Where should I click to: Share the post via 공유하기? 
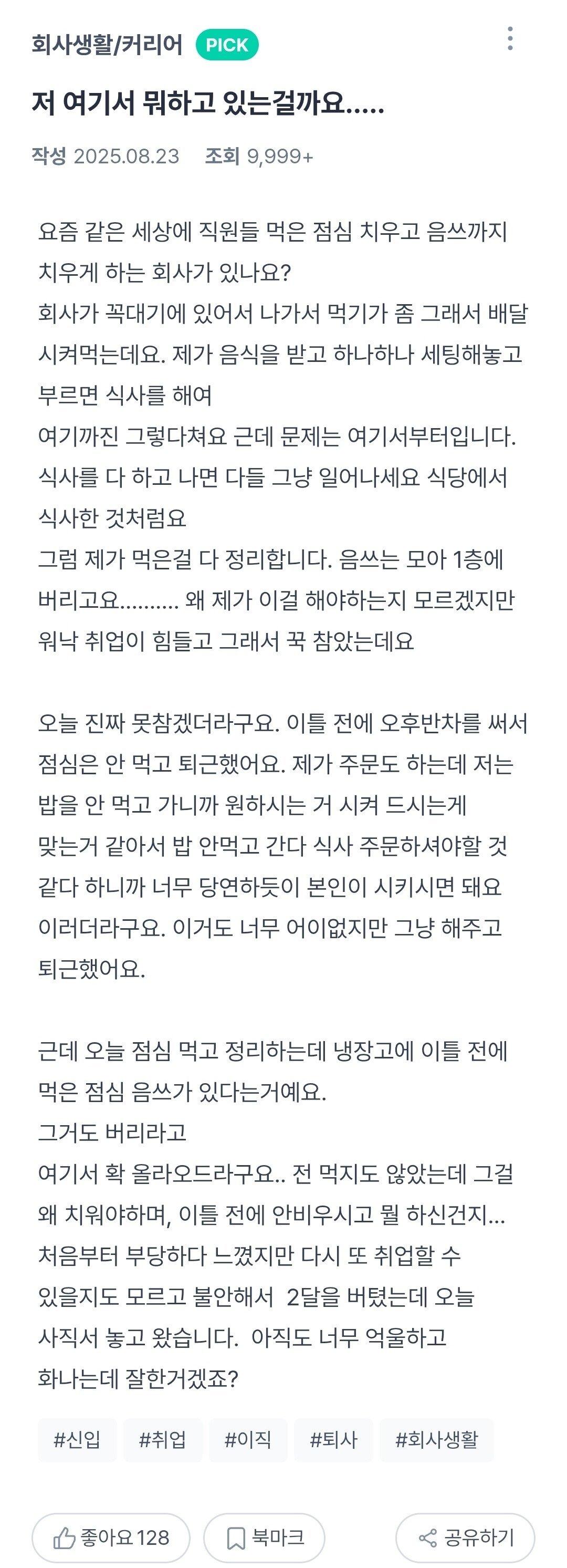(x=465, y=1538)
